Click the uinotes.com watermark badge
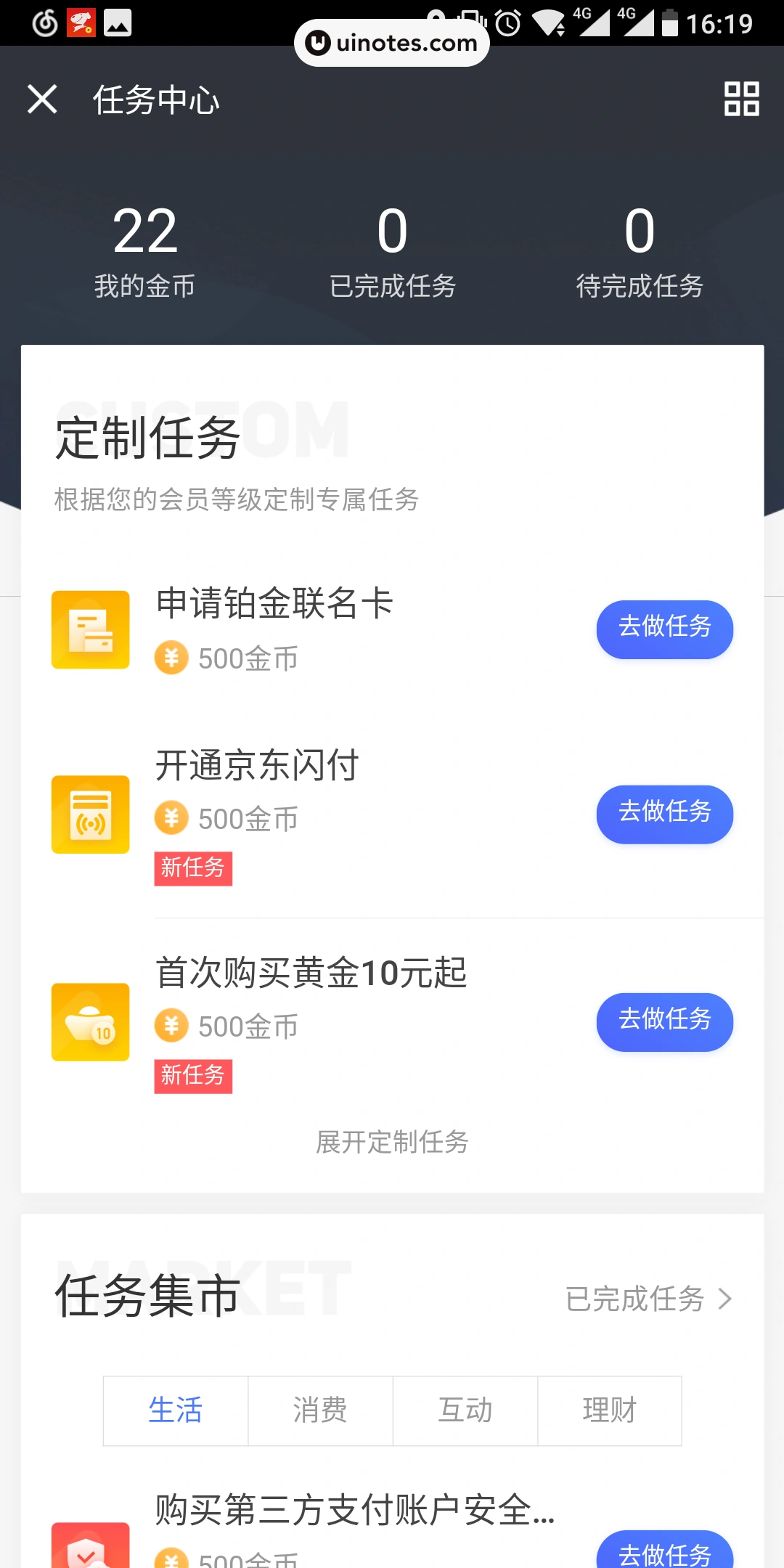Viewport: 784px width, 1568px height. [x=392, y=41]
